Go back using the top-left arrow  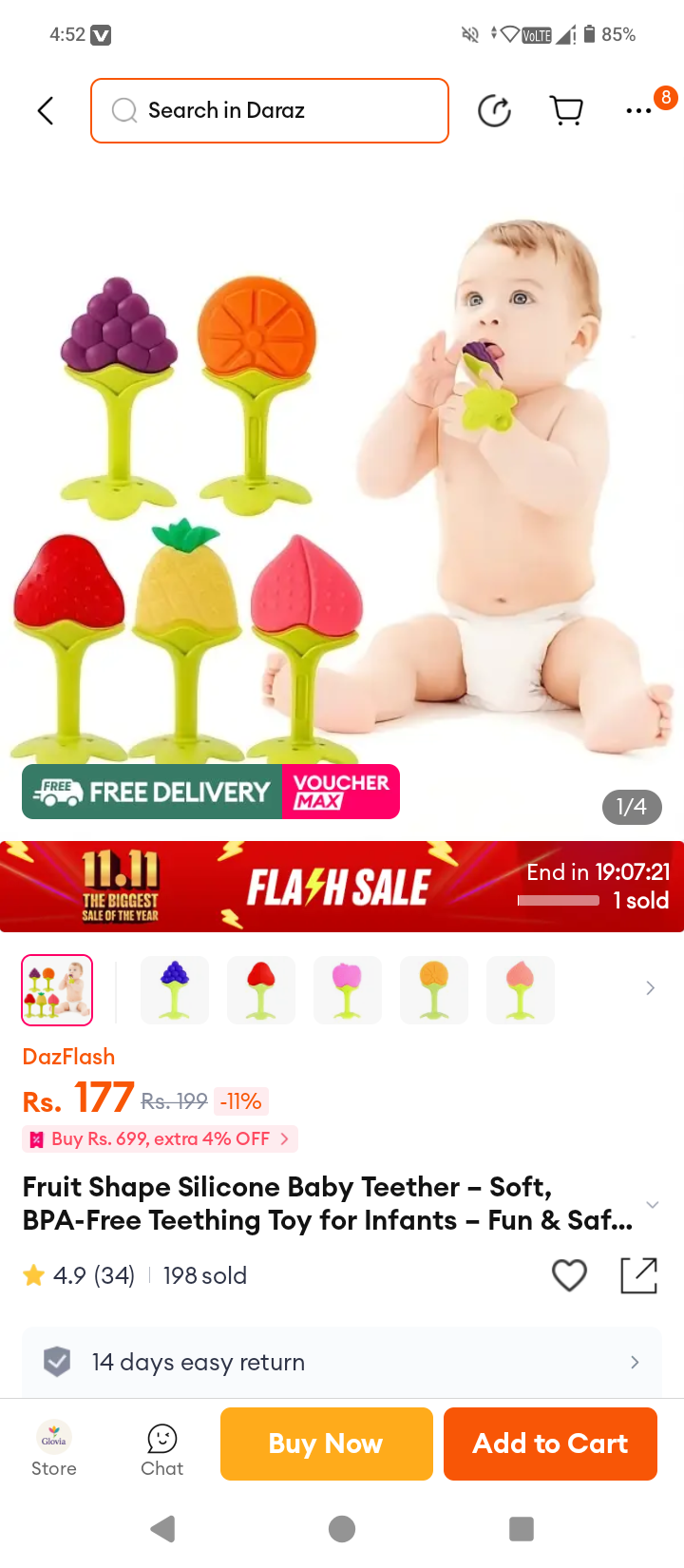[45, 111]
